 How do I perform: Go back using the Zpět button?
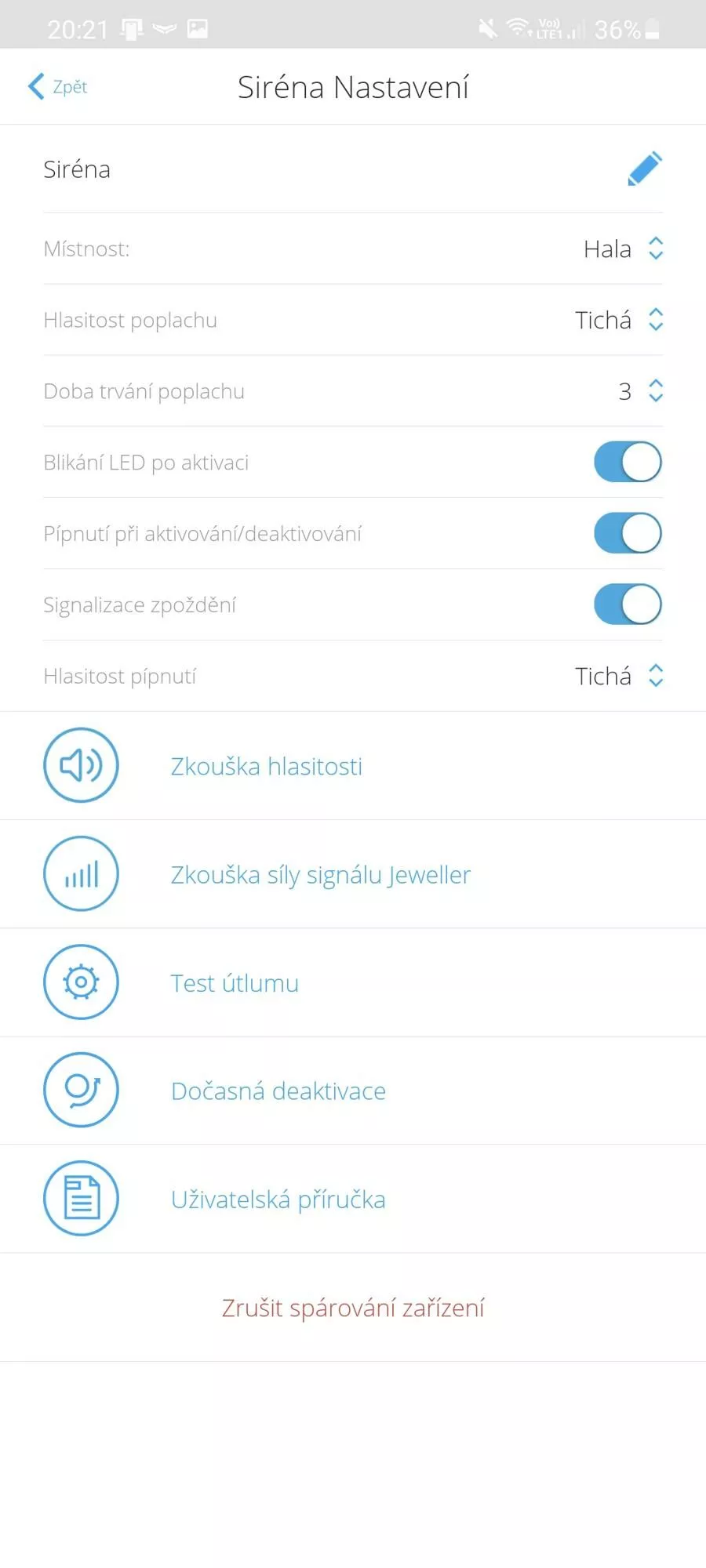[x=57, y=86]
